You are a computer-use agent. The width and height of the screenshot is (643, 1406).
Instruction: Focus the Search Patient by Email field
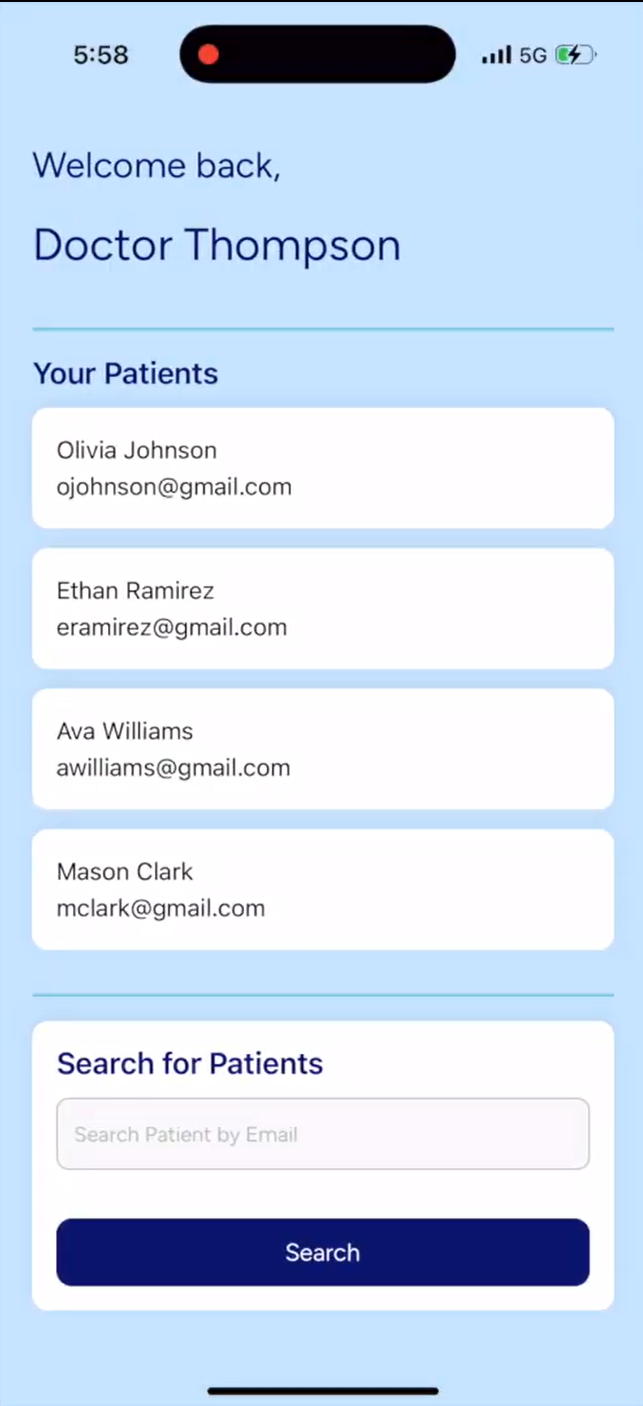322,1134
